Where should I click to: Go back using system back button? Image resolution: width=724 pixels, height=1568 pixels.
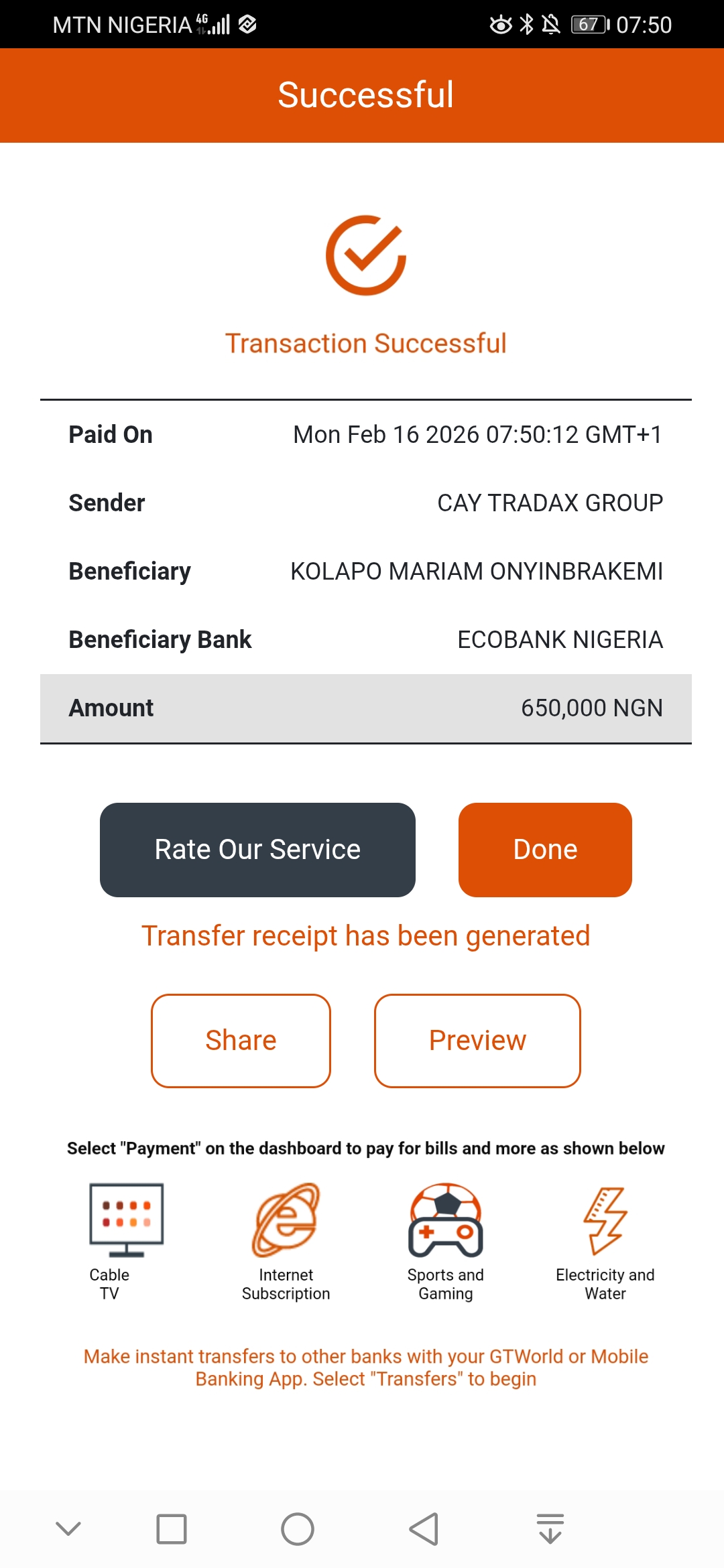point(424,1529)
